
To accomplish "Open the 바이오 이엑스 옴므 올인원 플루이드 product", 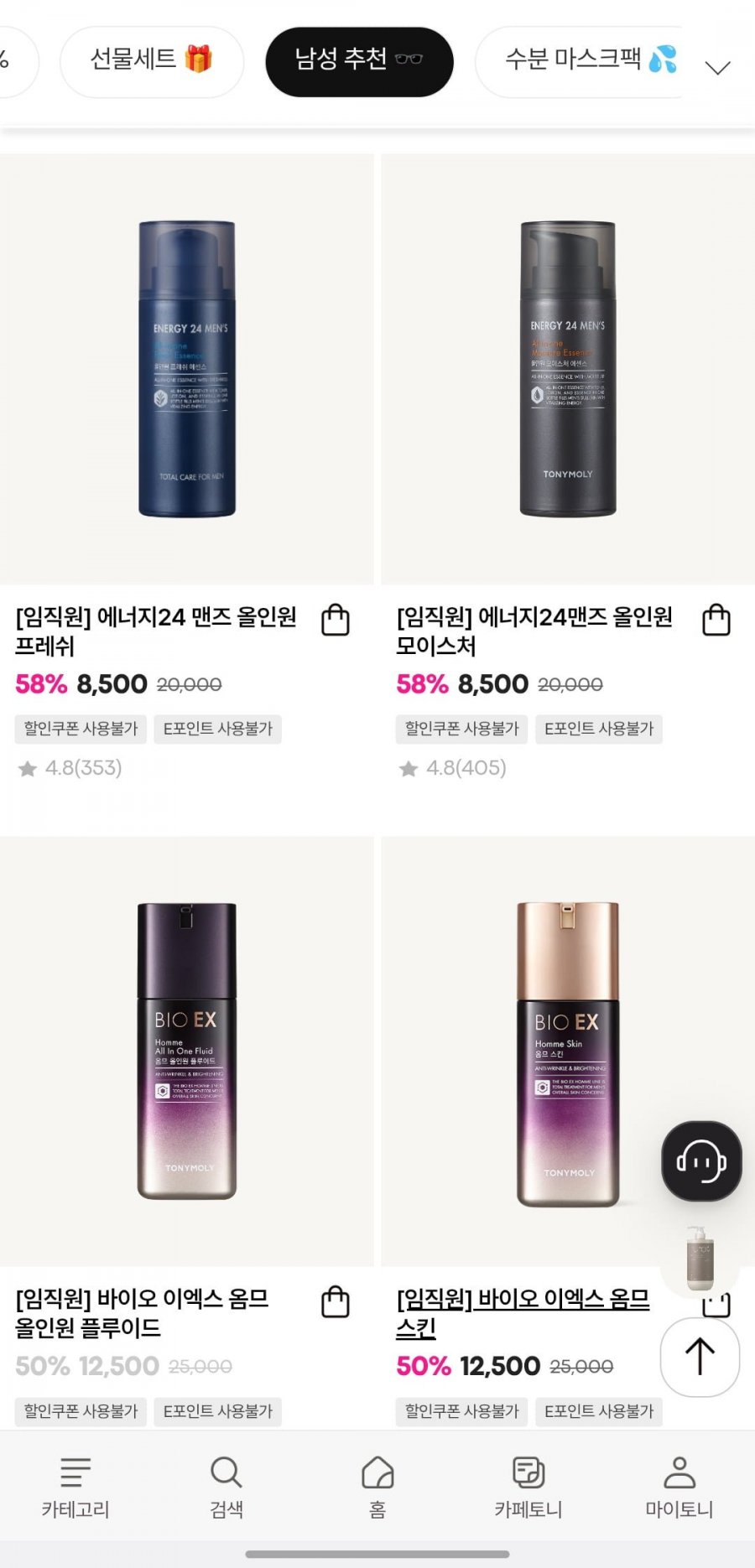I will tap(186, 1051).
